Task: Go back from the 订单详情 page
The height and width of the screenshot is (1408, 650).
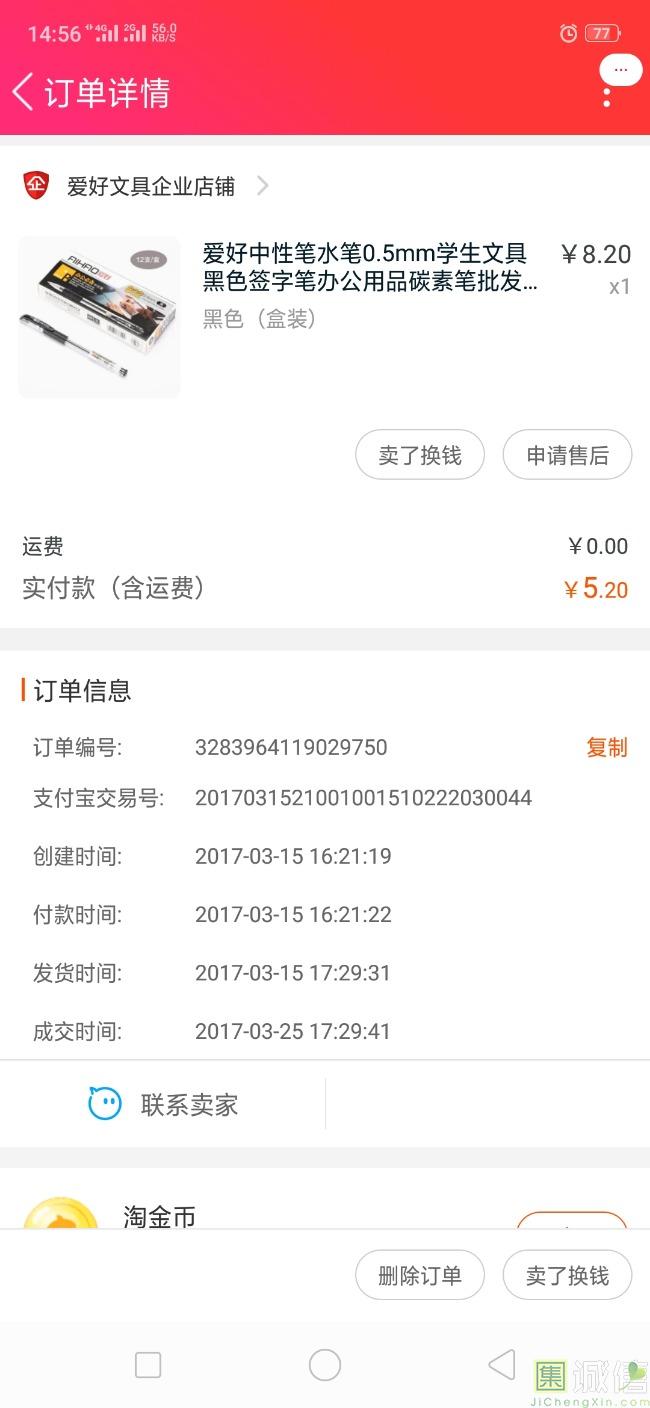Action: tap(24, 92)
